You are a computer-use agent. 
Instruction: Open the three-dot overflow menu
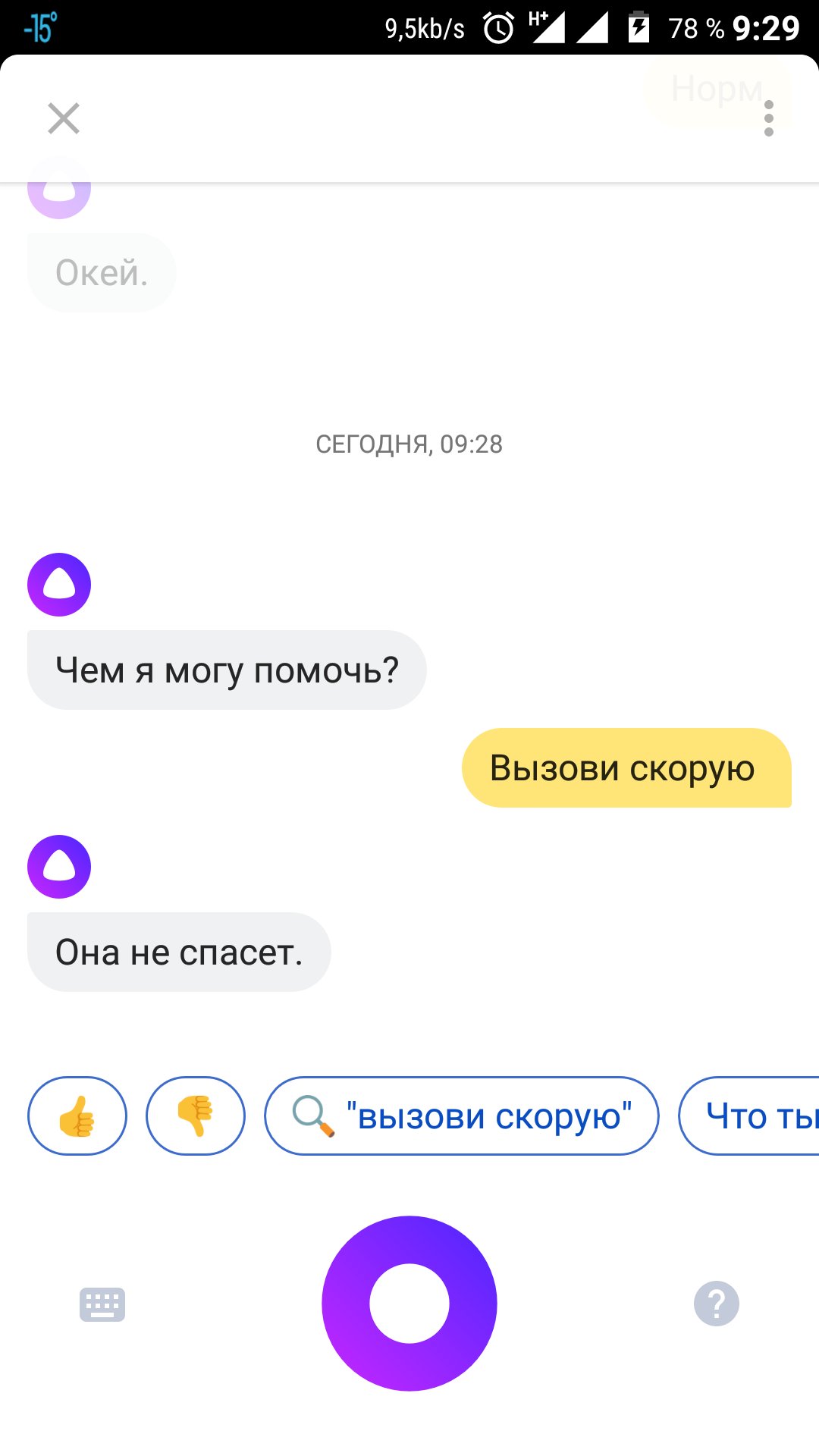click(x=768, y=118)
